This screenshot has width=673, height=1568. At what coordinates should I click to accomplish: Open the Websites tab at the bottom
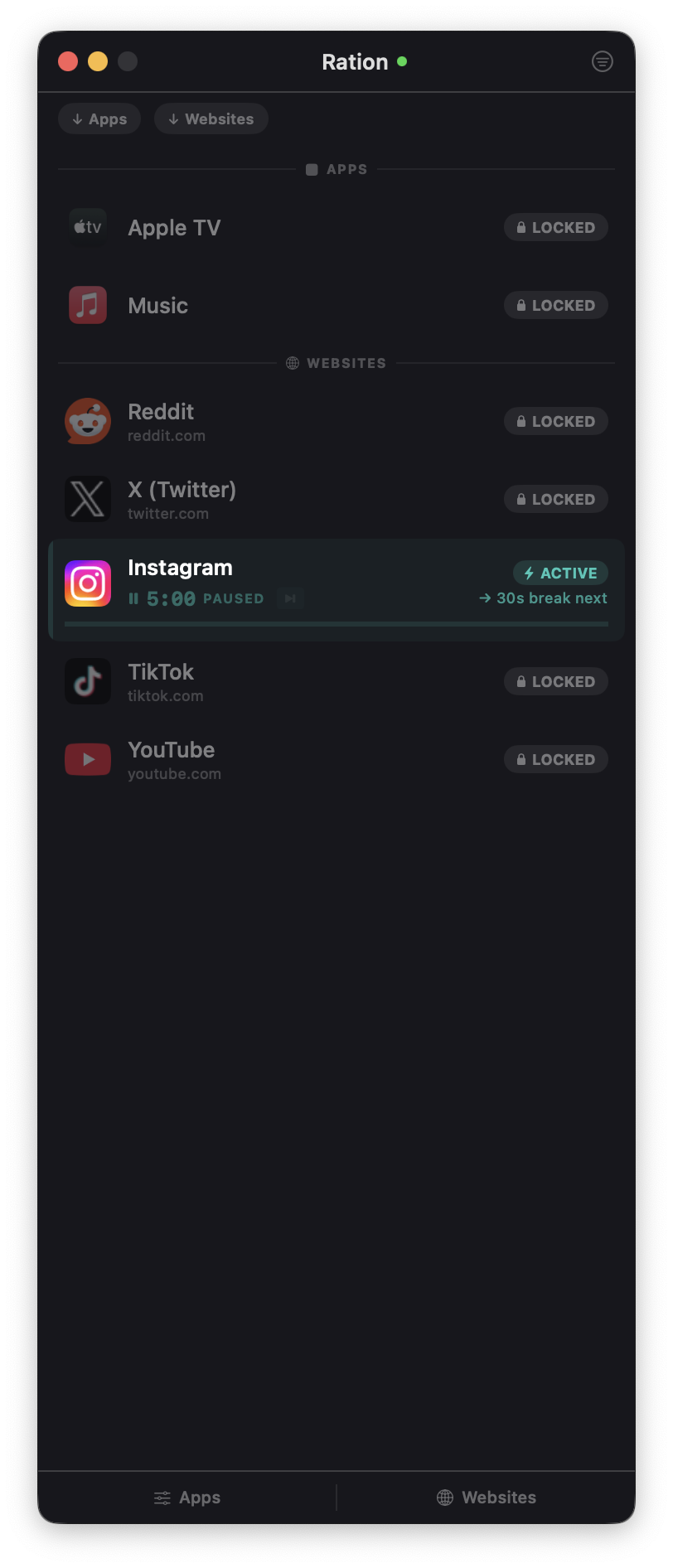tap(486, 1497)
